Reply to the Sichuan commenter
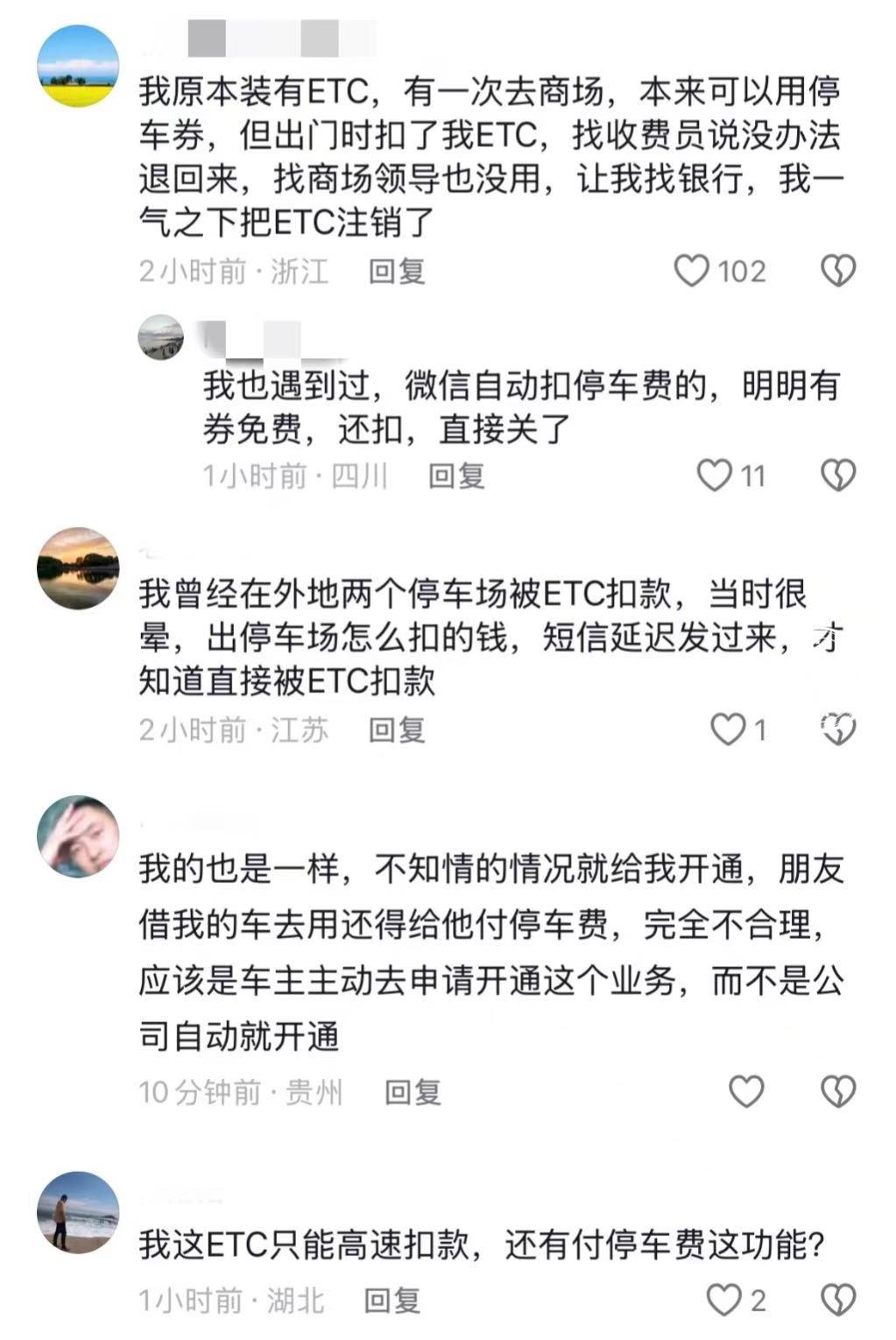This screenshot has width=896, height=1340. (456, 476)
